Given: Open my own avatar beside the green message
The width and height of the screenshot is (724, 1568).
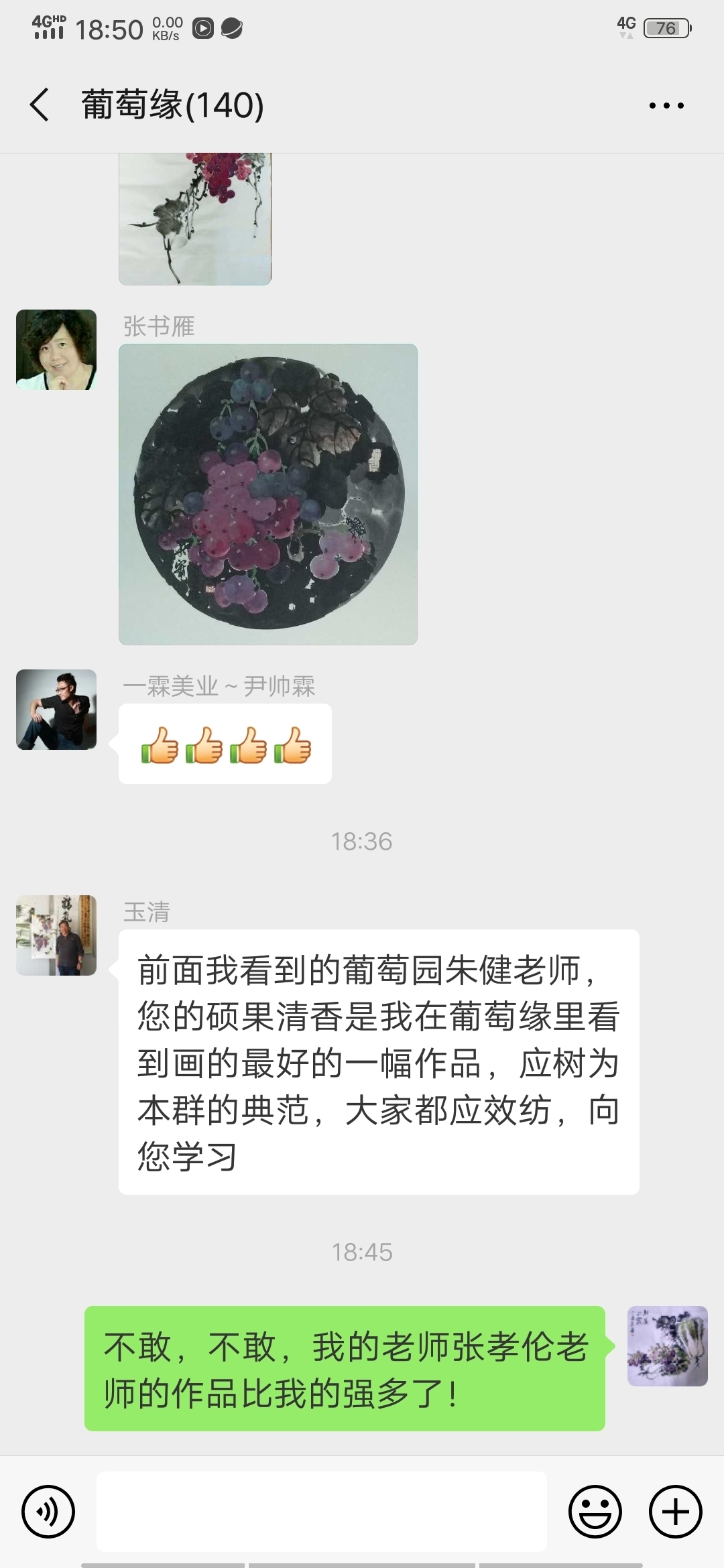Looking at the screenshot, I should (668, 1346).
